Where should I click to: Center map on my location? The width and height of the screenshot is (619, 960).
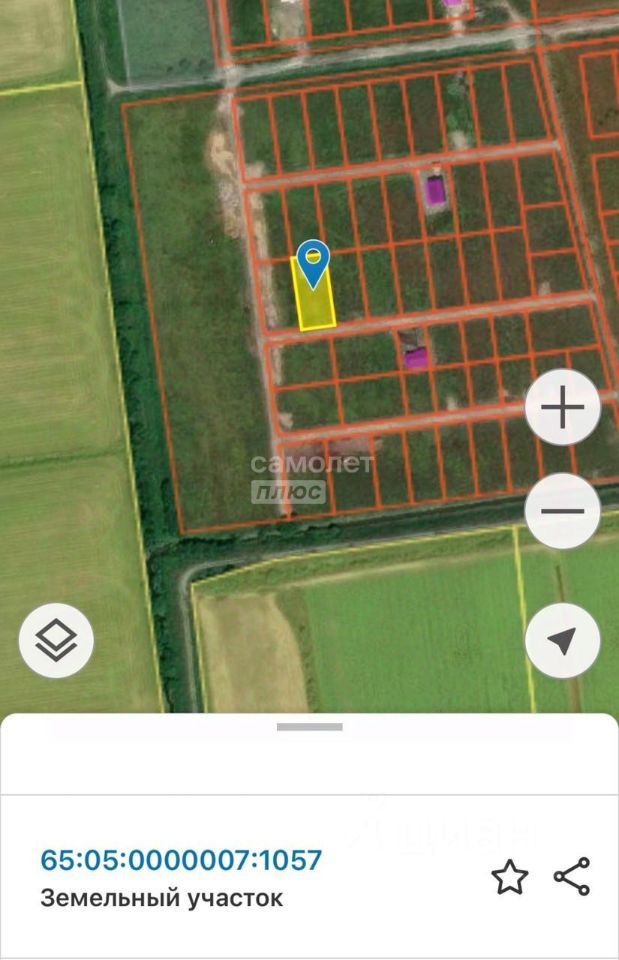(x=562, y=641)
